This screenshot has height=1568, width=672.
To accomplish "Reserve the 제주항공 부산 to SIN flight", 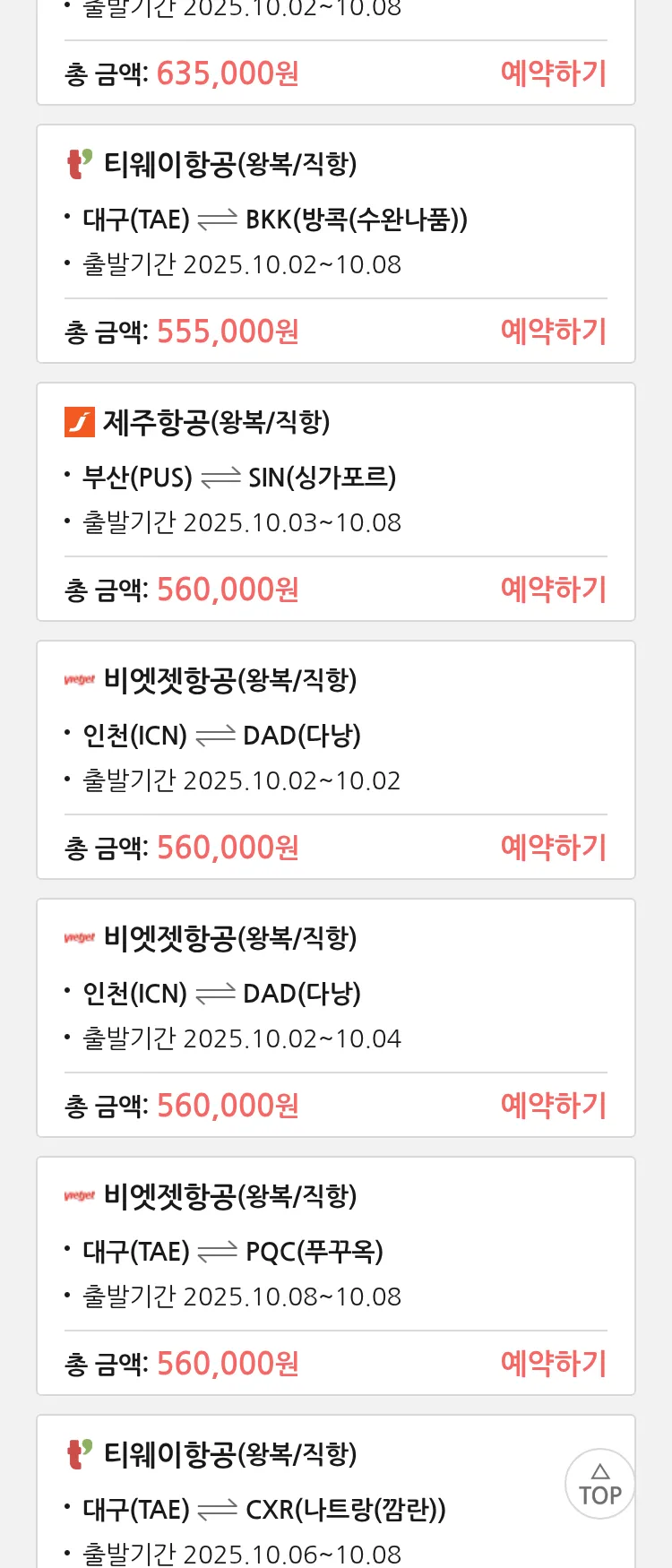I will (553, 590).
